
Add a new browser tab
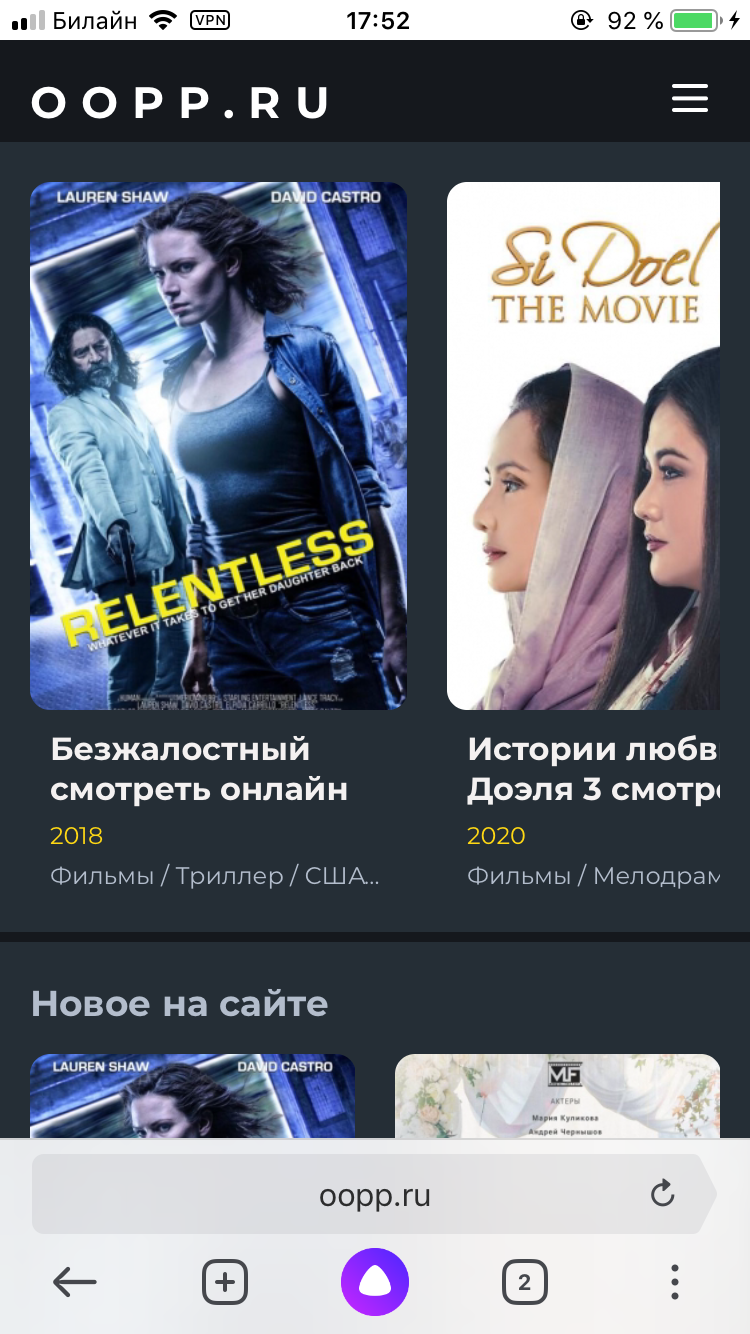pos(225,1281)
